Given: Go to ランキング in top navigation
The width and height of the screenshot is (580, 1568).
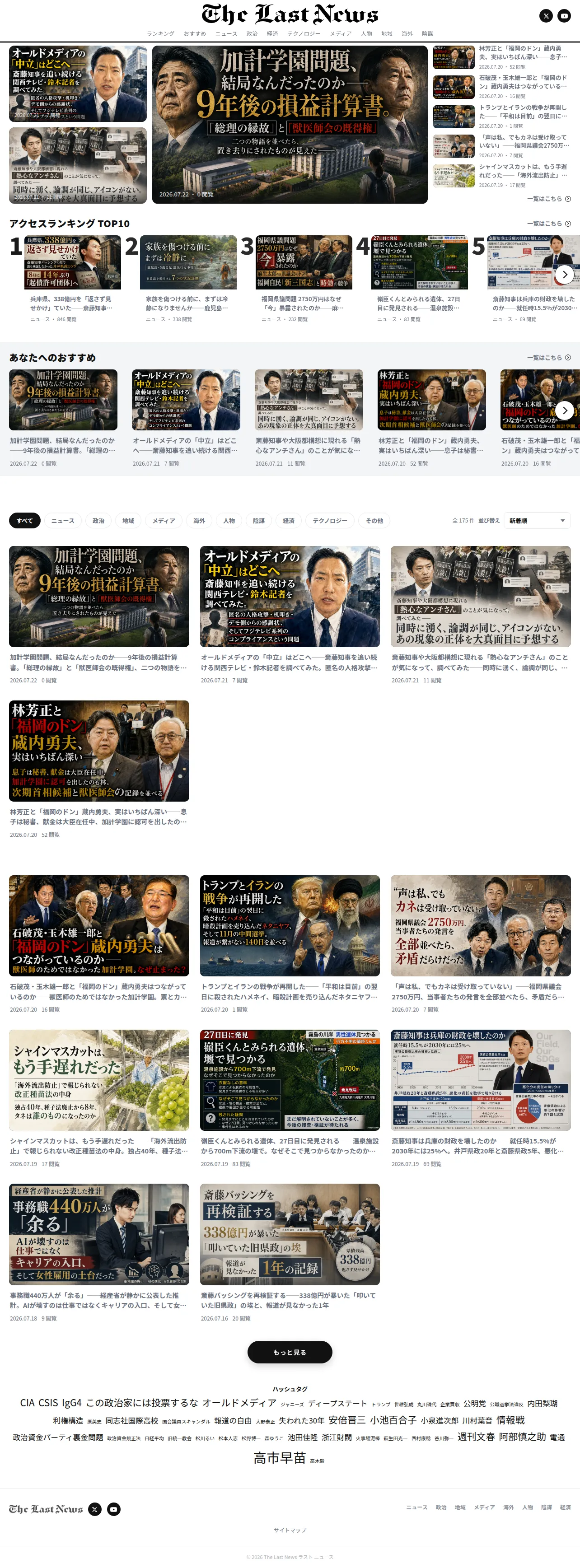Looking at the screenshot, I should (x=161, y=34).
